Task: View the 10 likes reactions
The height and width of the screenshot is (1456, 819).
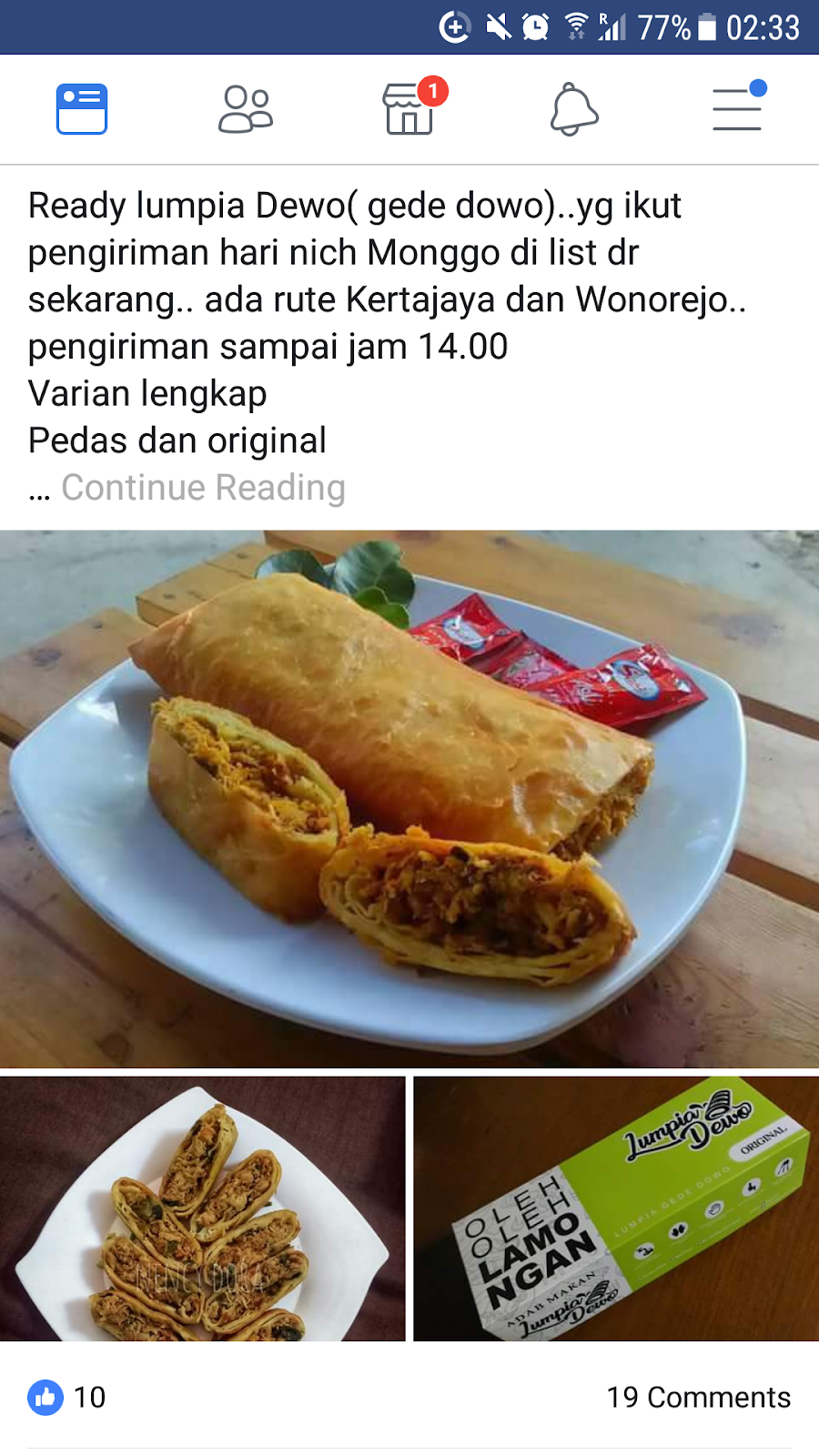Action: tap(67, 1397)
